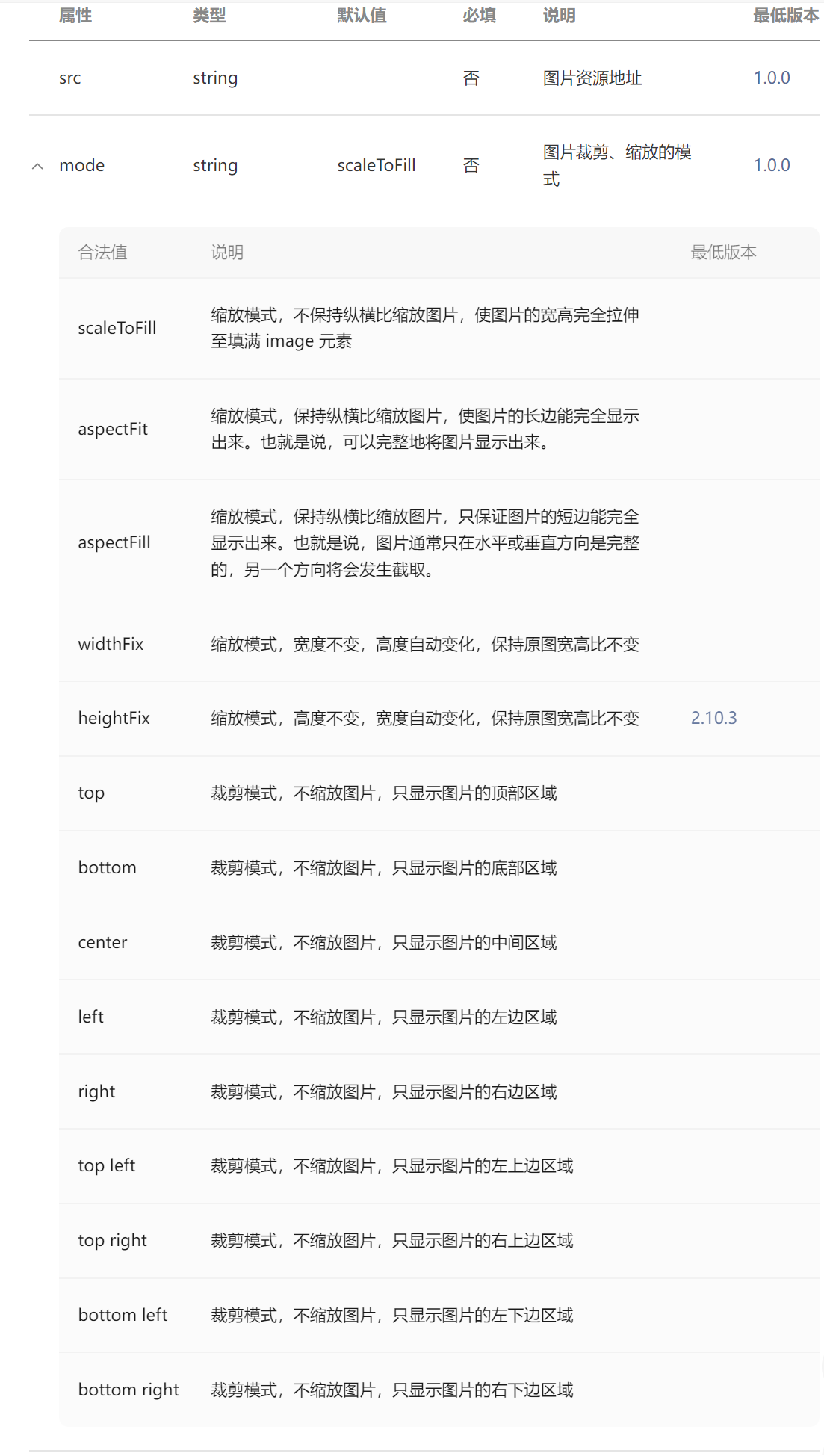Collapse the mode attribute row

pos(37,166)
